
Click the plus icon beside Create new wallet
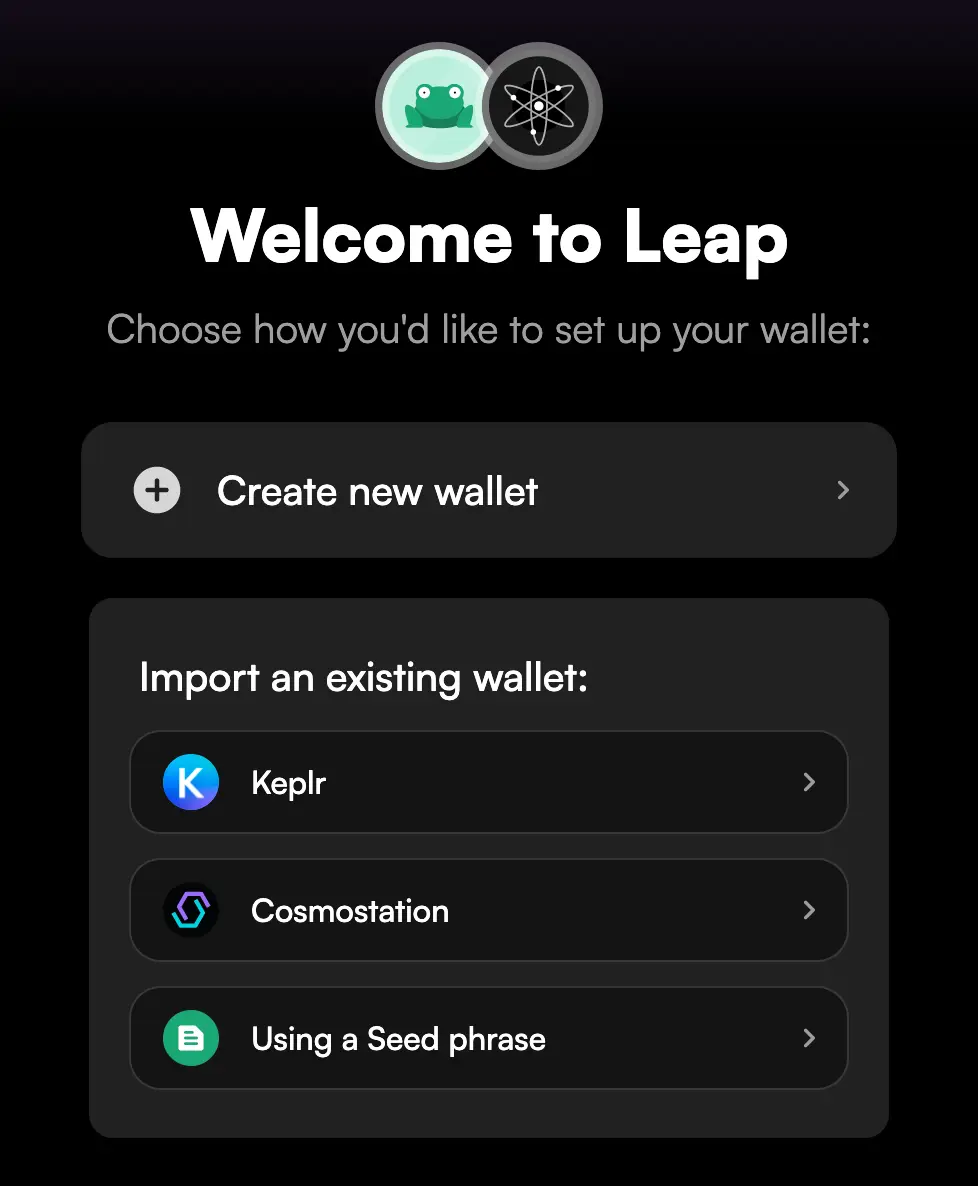(x=156, y=490)
